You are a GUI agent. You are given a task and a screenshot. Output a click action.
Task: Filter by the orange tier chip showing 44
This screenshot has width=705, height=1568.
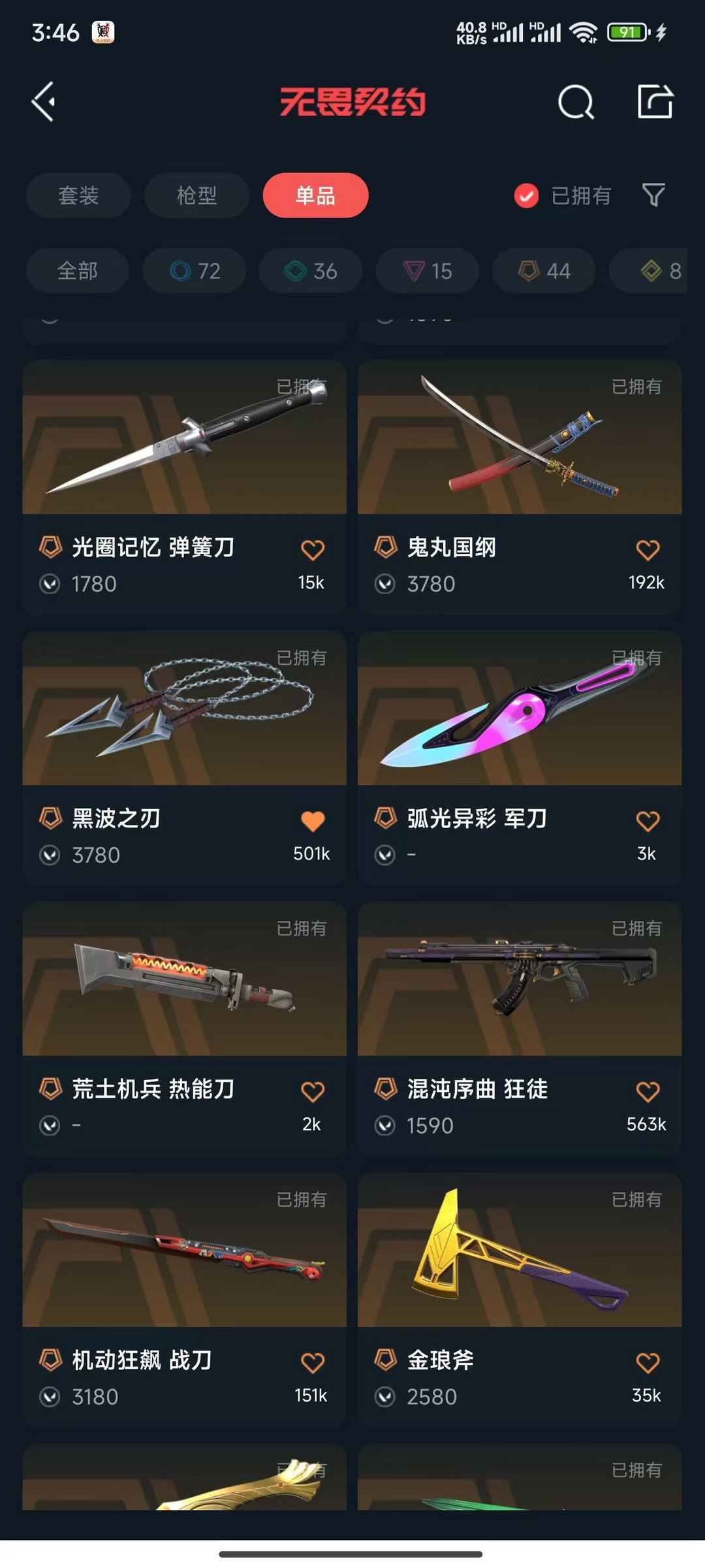544,270
